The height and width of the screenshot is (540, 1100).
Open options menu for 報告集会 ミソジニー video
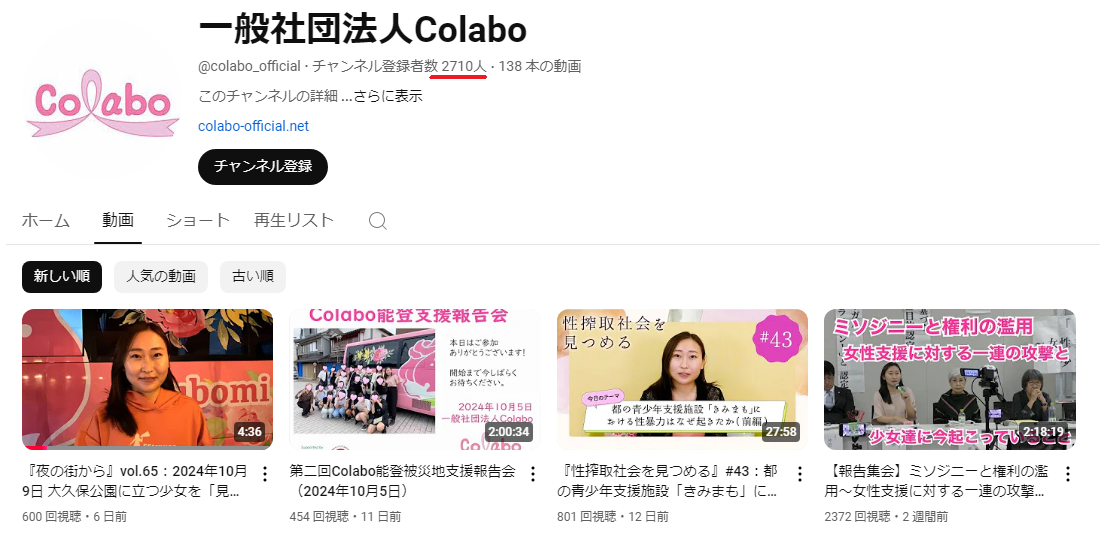tap(1067, 474)
